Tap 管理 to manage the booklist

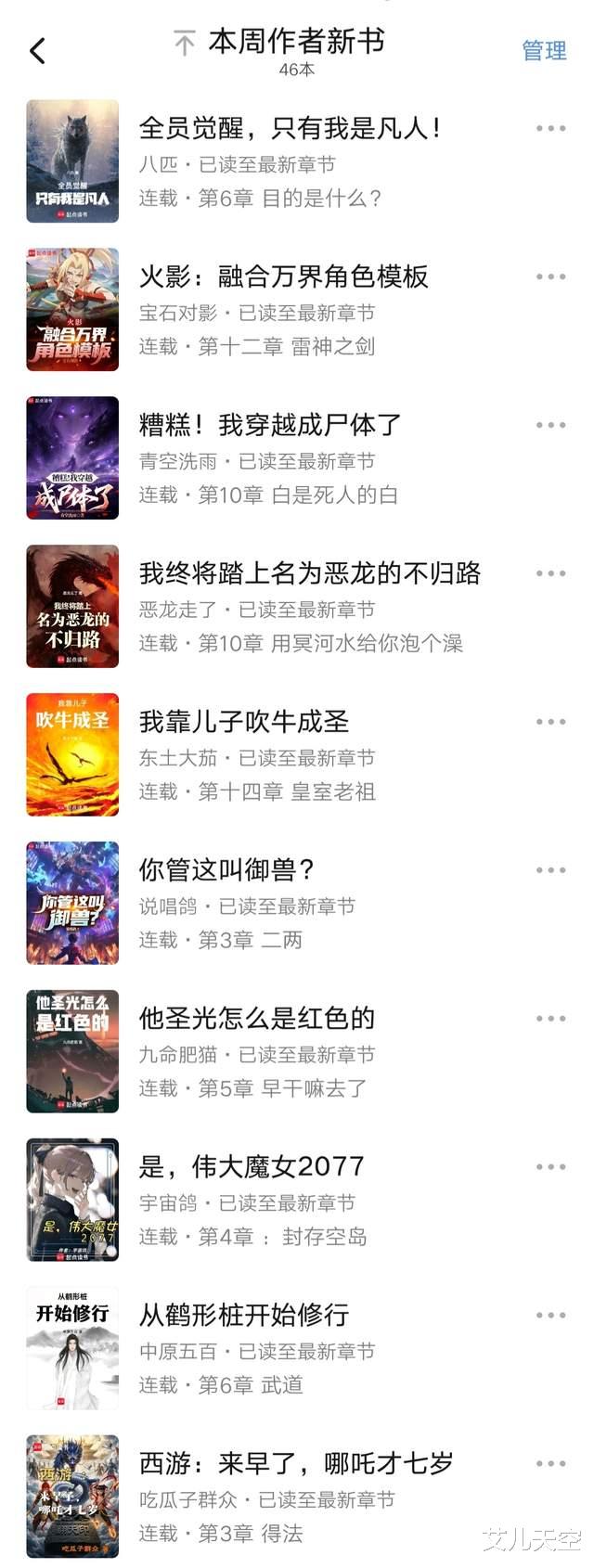point(544,51)
